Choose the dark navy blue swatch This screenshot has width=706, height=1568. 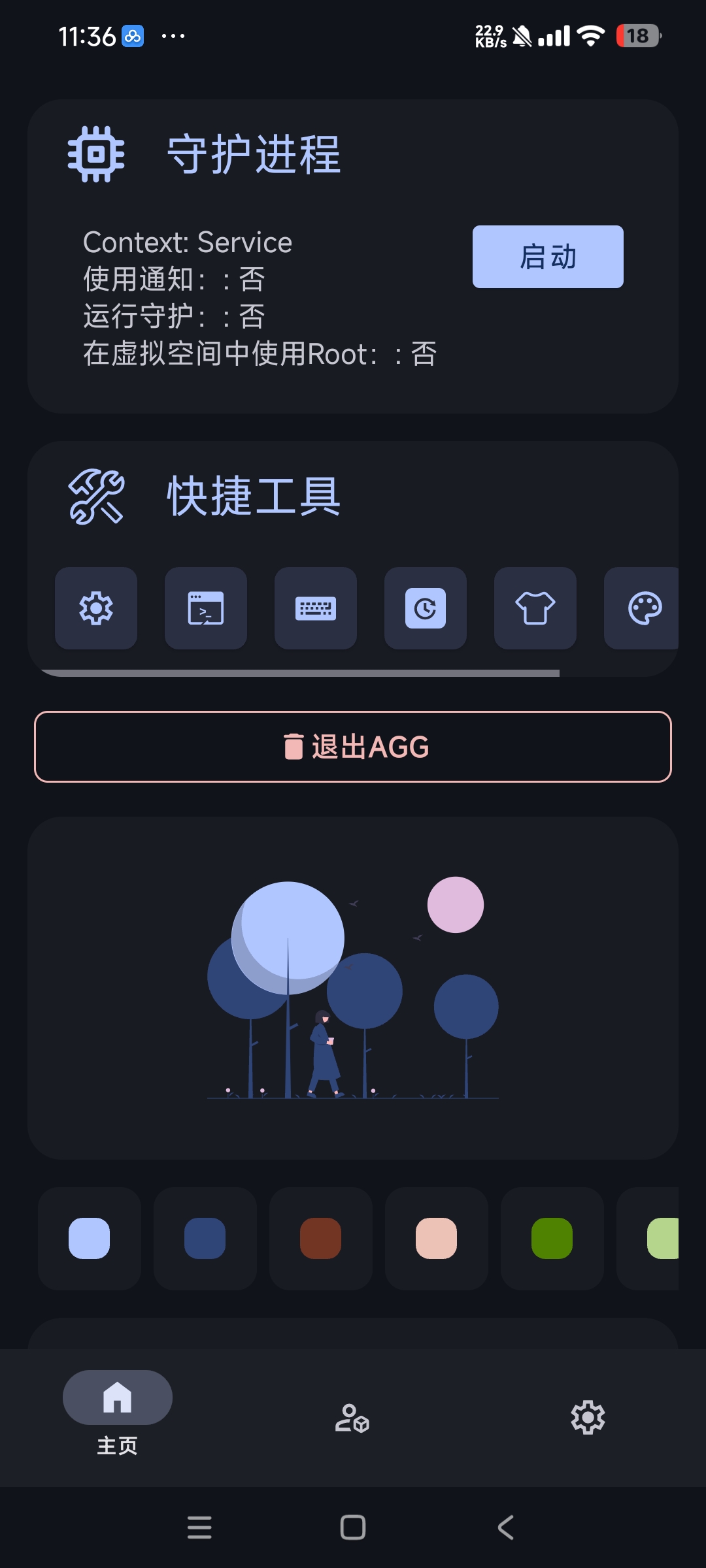pyautogui.click(x=205, y=1238)
